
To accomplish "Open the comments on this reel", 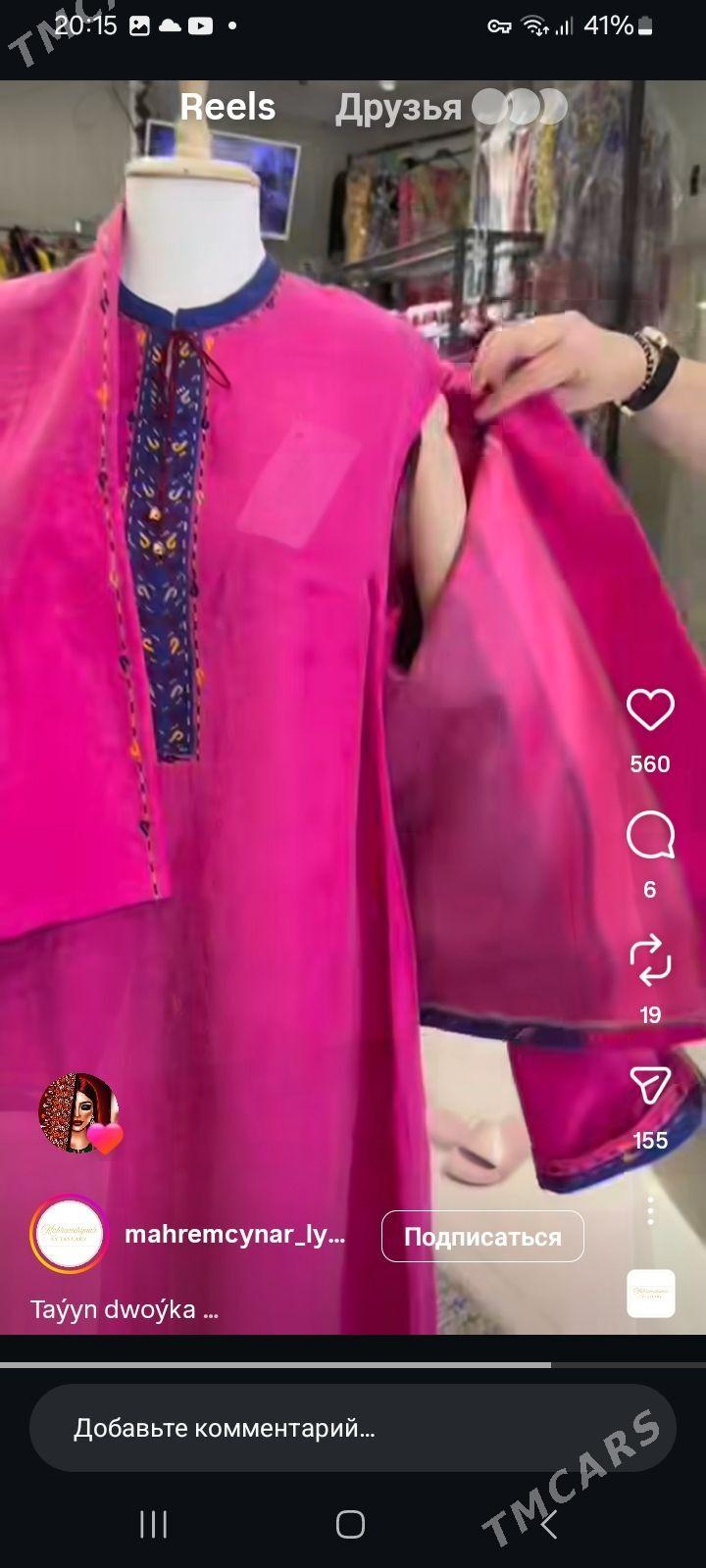I will [650, 836].
